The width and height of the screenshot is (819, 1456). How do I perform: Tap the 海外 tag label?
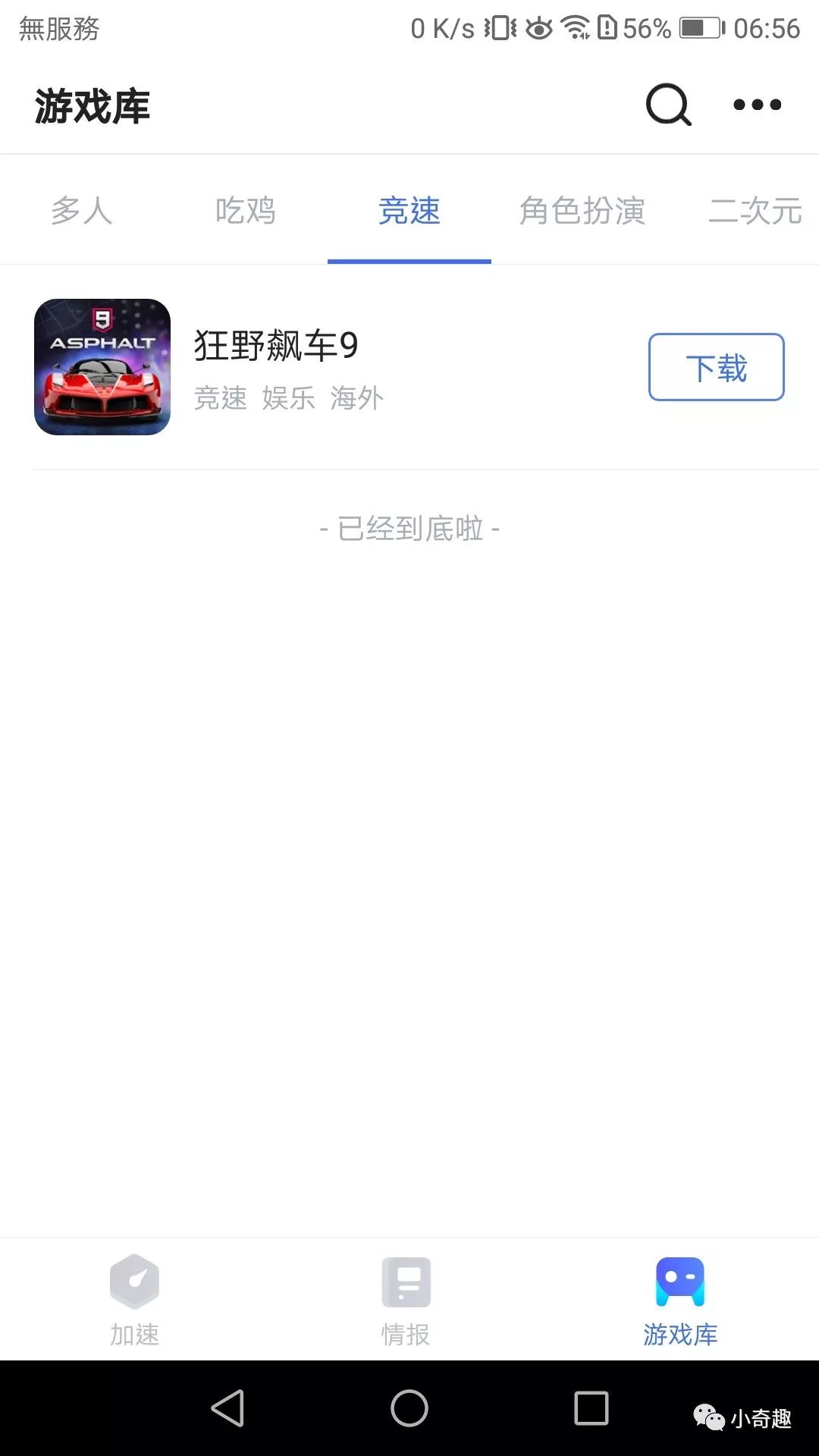[x=356, y=397]
